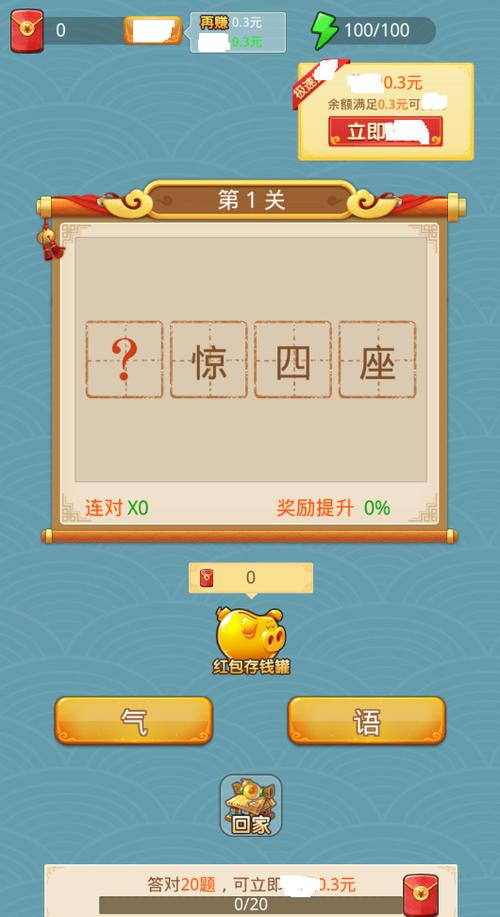
Task: Choose the answer 气
Action: coord(133,720)
